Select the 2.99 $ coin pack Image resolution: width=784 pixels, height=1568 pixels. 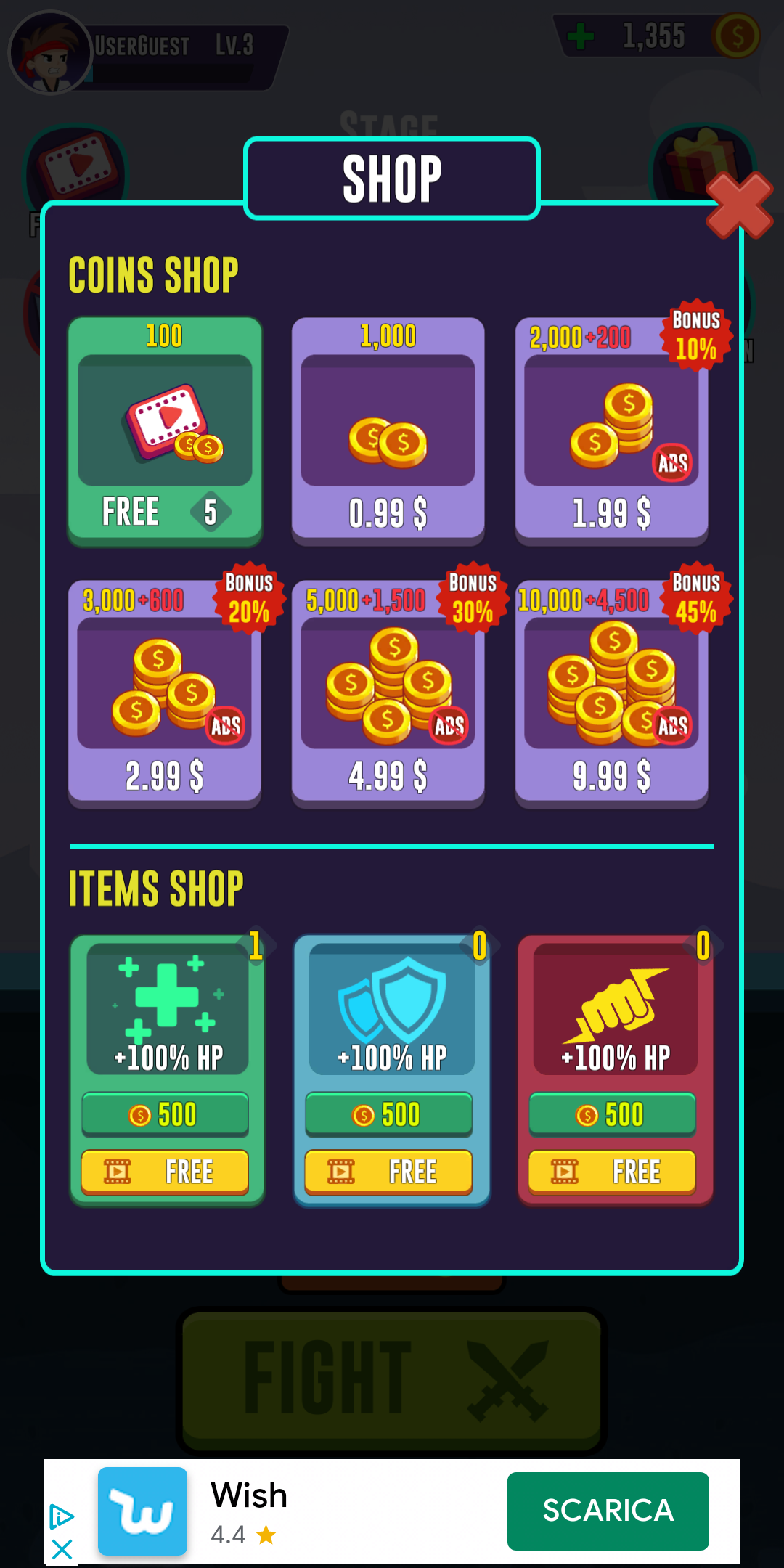click(165, 694)
